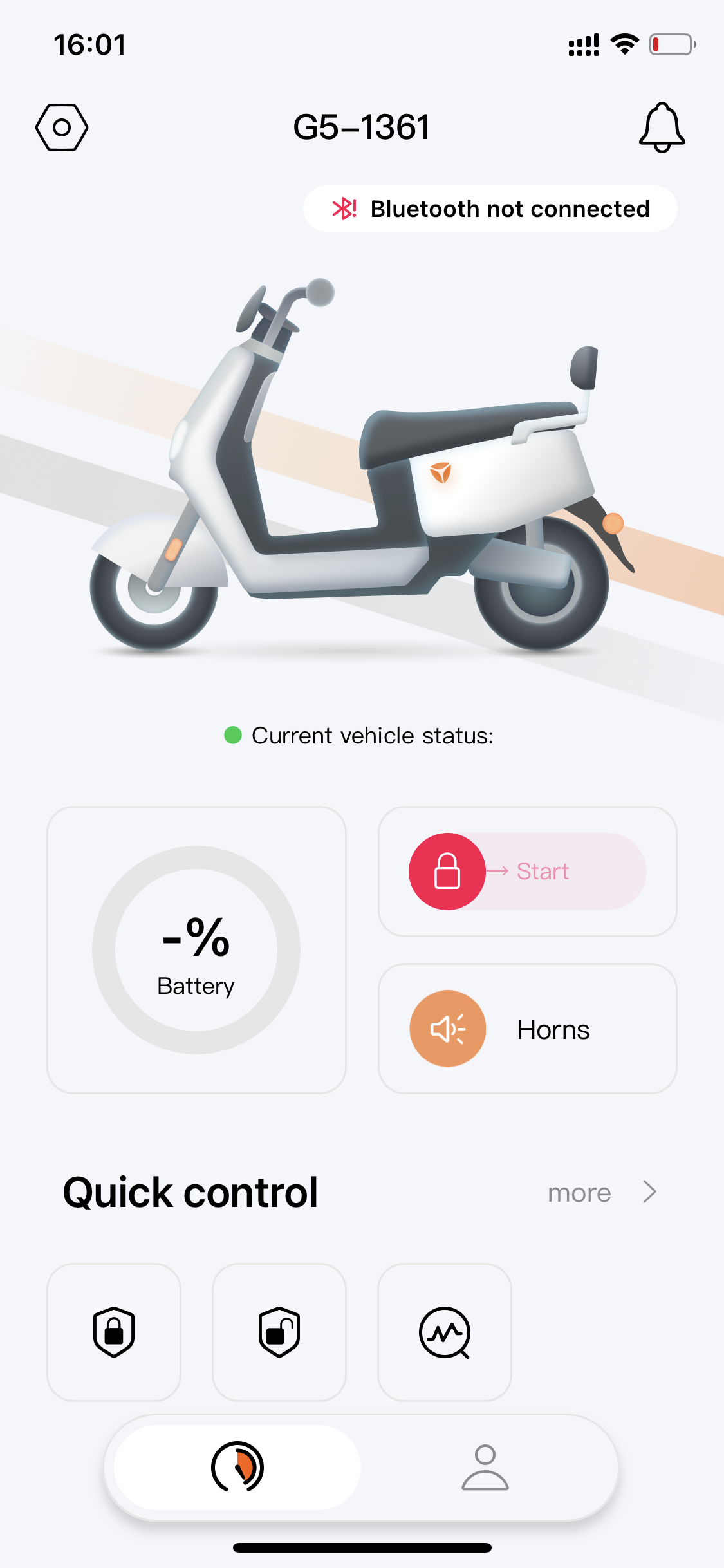Tap the locked shield quick control
Image resolution: width=724 pixels, height=1568 pixels.
pyautogui.click(x=114, y=1332)
